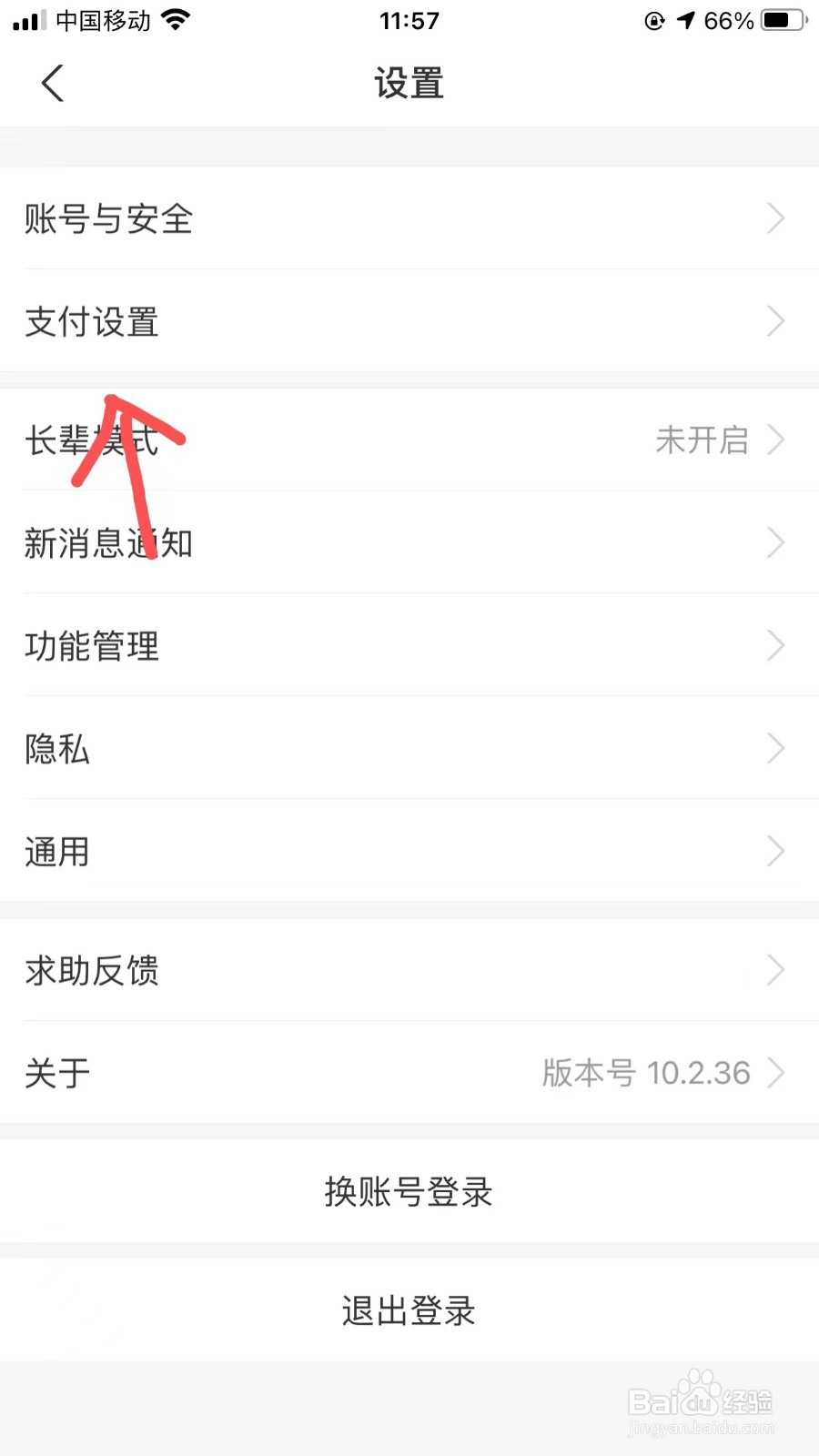The height and width of the screenshot is (1456, 819).
Task: Open 关于 showing 版本号 10.2.36
Action: [409, 1074]
